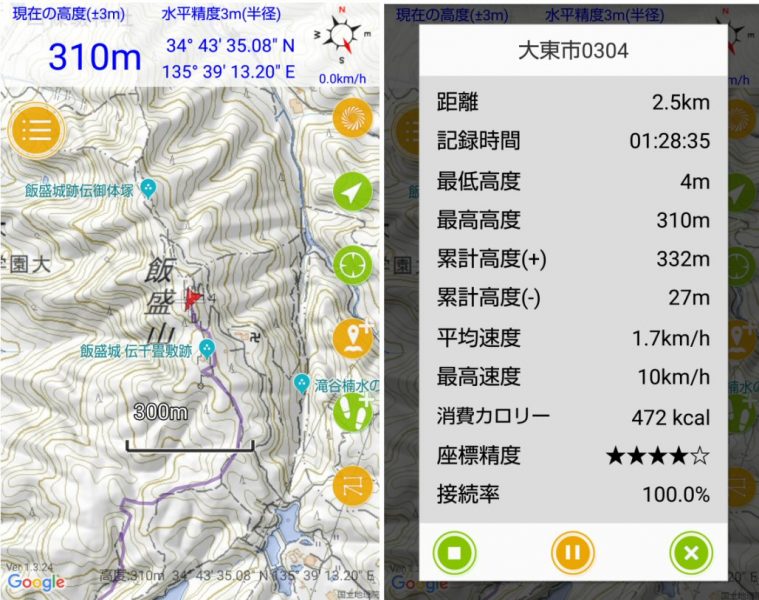Tap the green footprints track button
Viewport: 759px width, 600px height.
(352, 412)
